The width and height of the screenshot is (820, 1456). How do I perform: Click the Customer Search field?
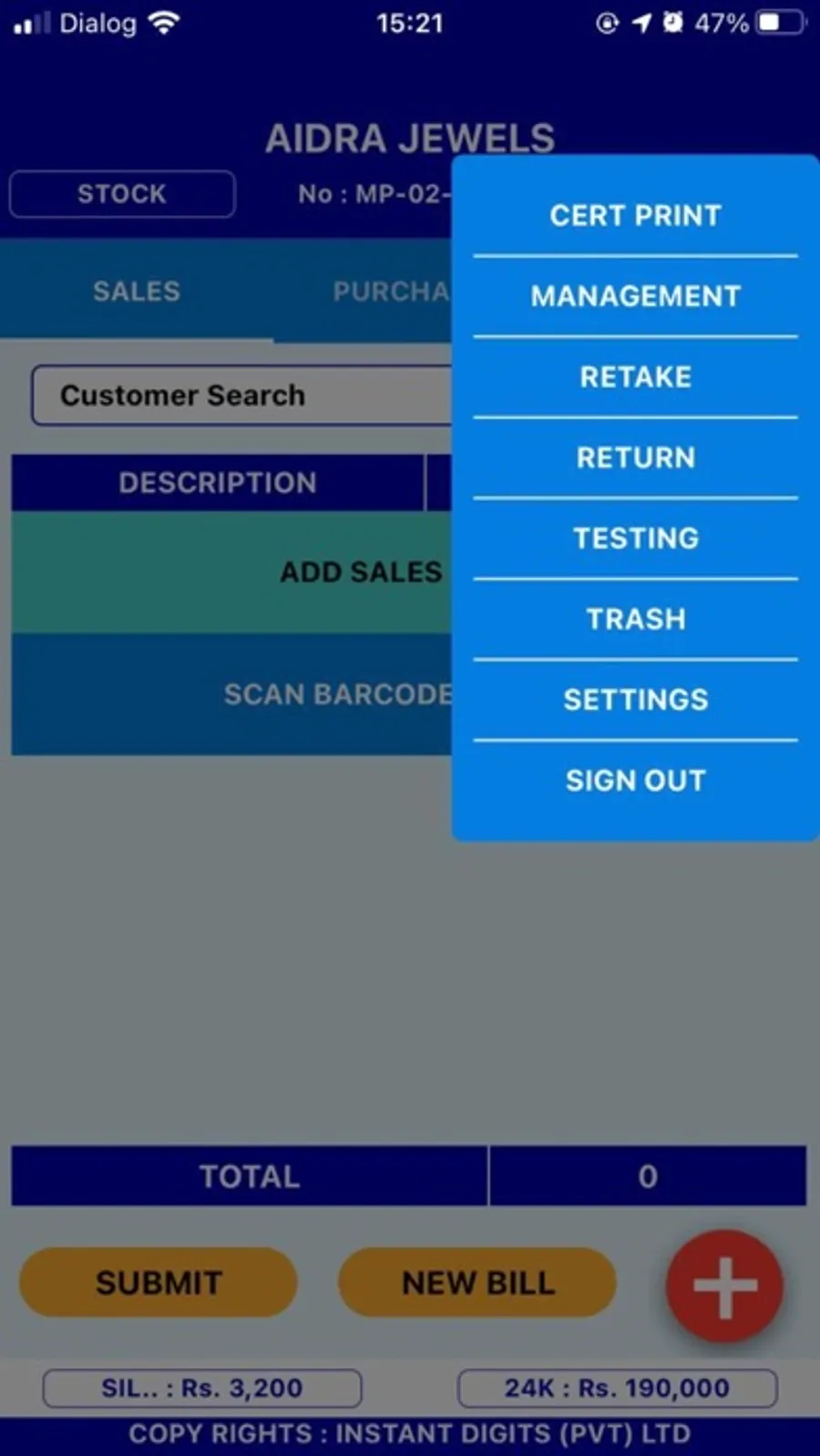click(x=180, y=395)
